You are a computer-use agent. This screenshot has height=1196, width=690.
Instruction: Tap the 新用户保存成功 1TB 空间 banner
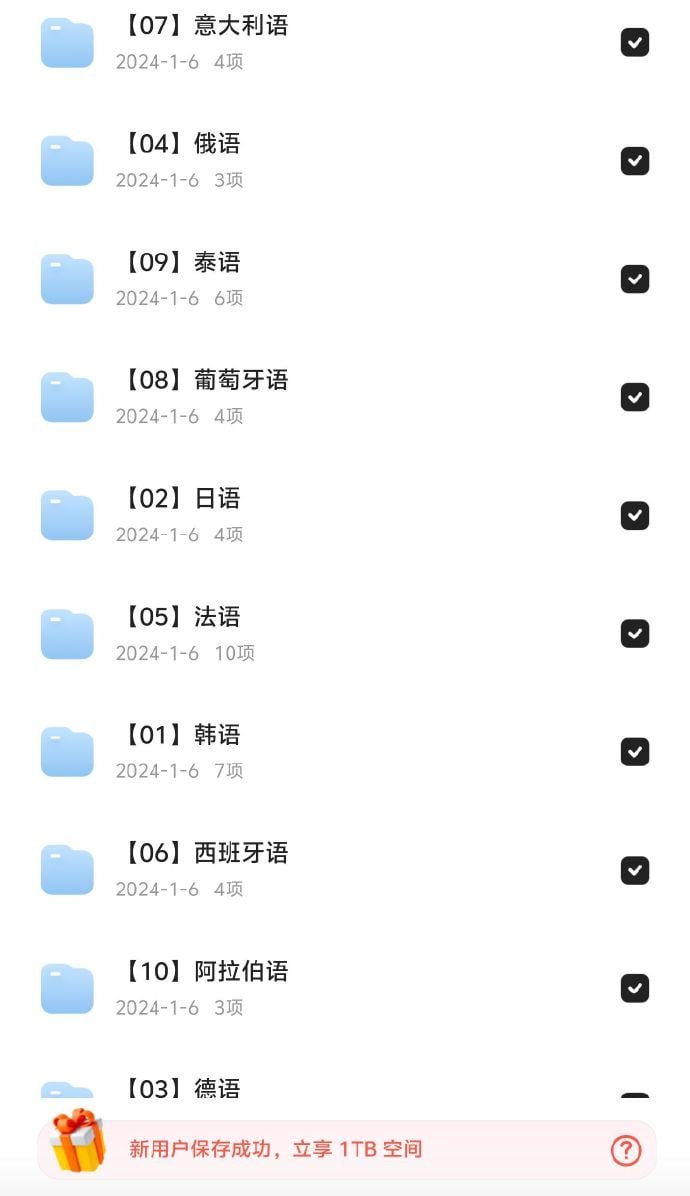[276, 1149]
